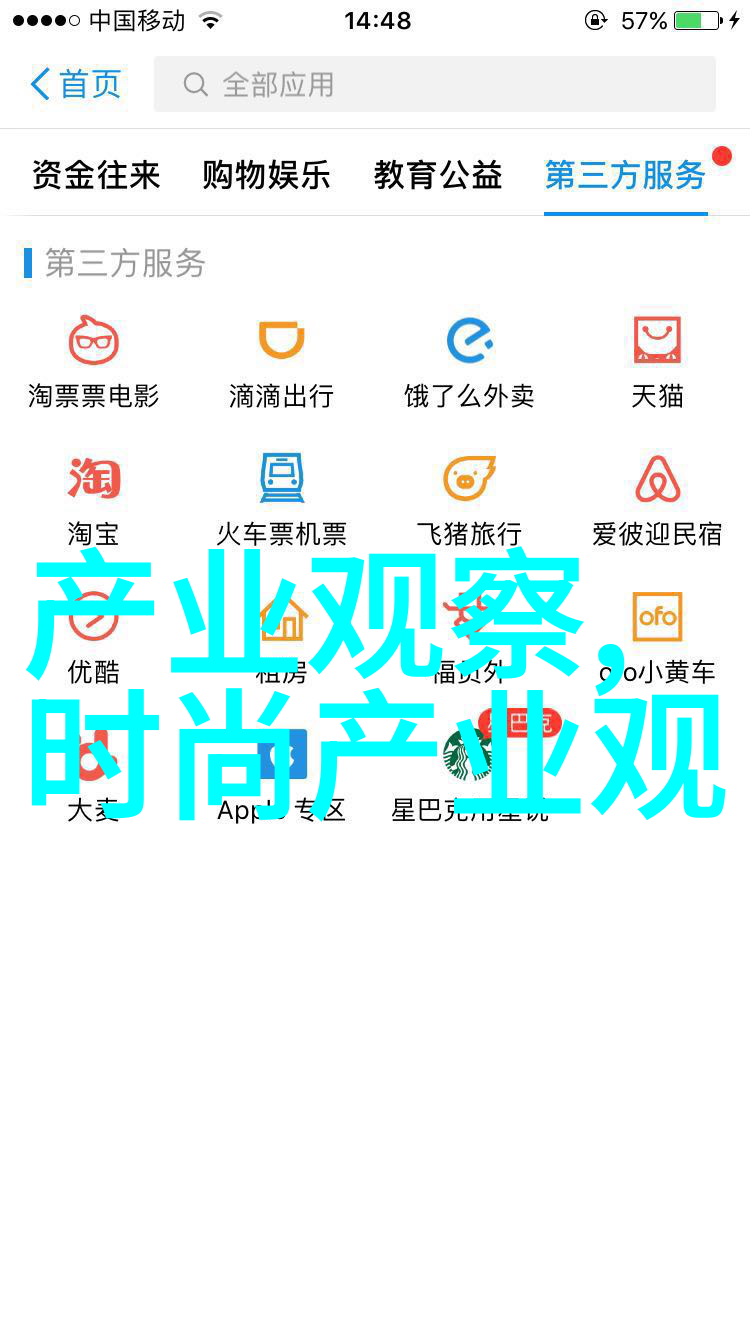Open the 全部应用 search box
This screenshot has height=1334, width=750.
[x=434, y=85]
